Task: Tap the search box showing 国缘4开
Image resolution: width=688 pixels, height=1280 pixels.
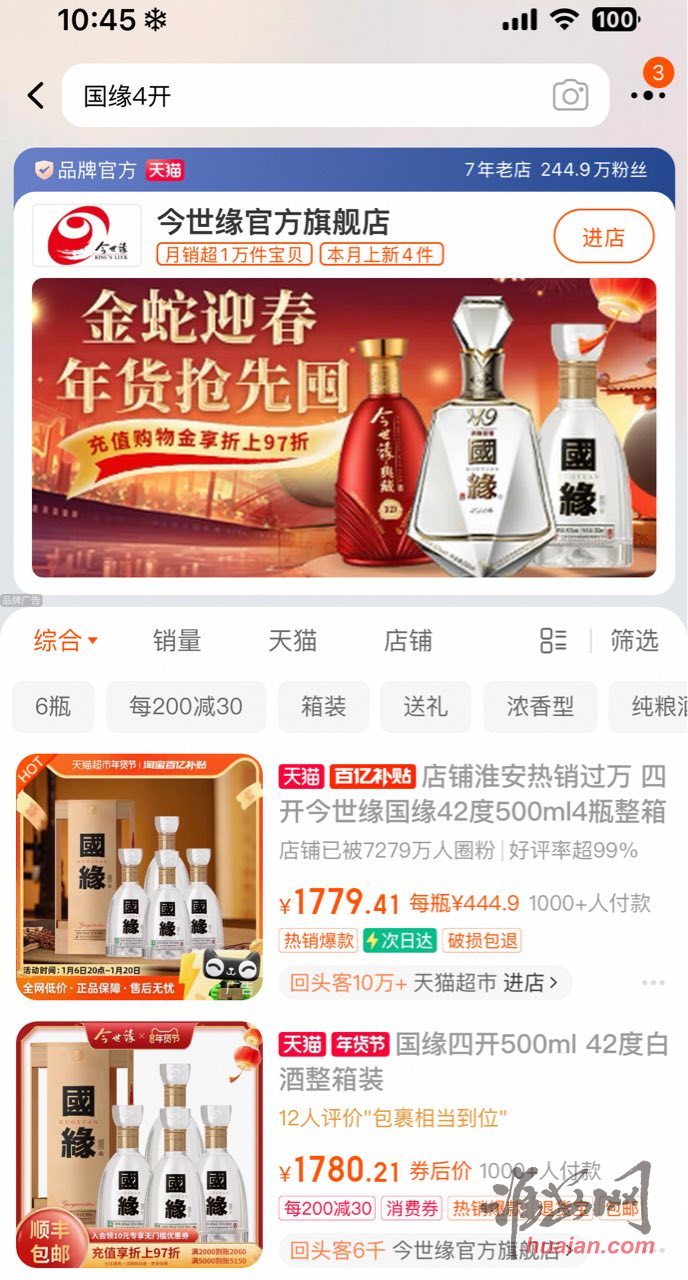Action: click(x=336, y=96)
